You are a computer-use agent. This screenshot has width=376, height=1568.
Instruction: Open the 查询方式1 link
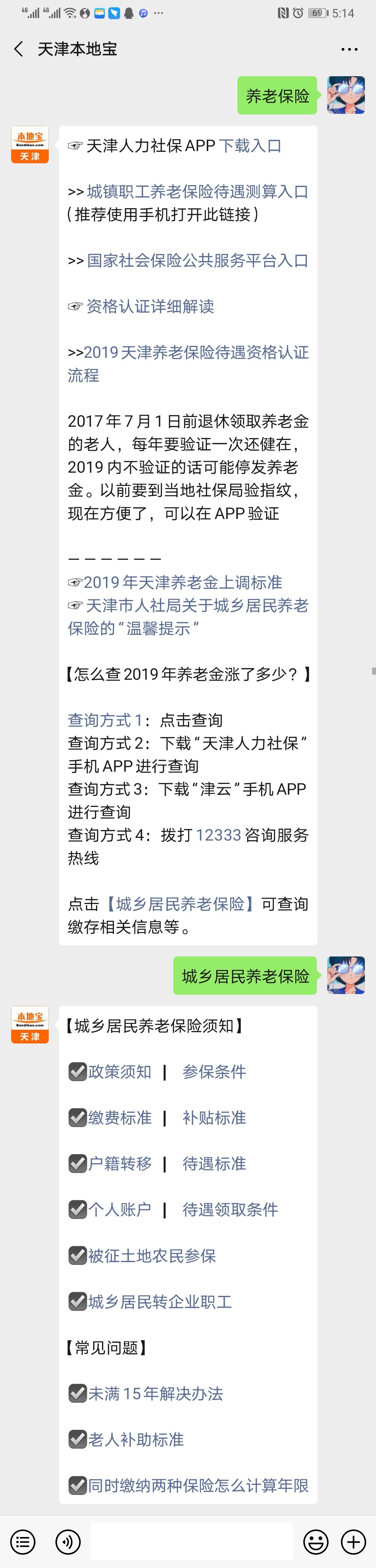pos(105,720)
